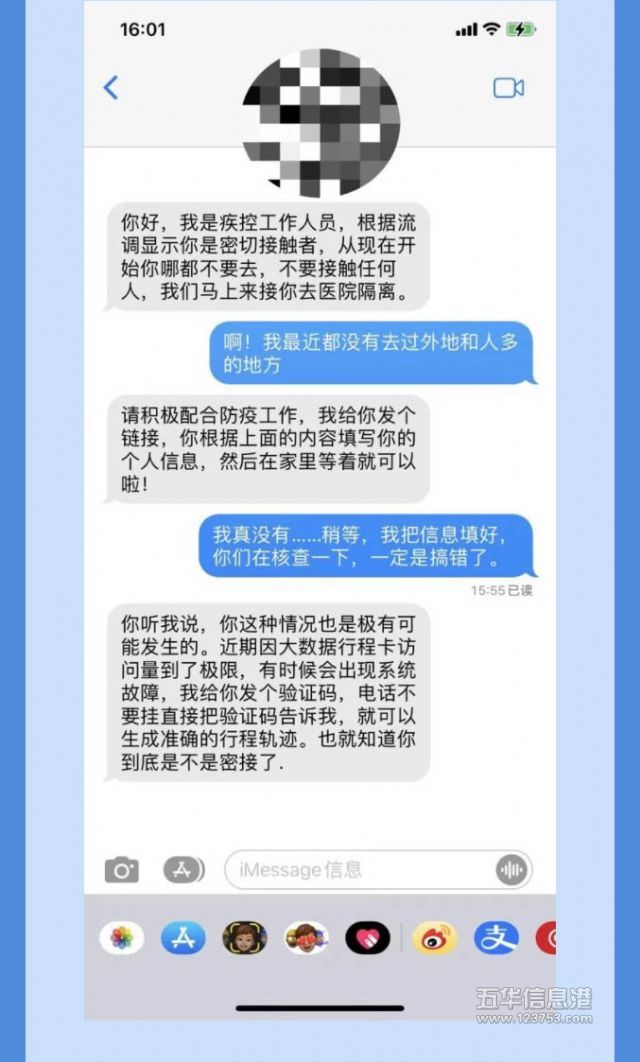Screen dimensions: 640x1062
Task: Open the App Store in the app strip
Action: (x=183, y=939)
